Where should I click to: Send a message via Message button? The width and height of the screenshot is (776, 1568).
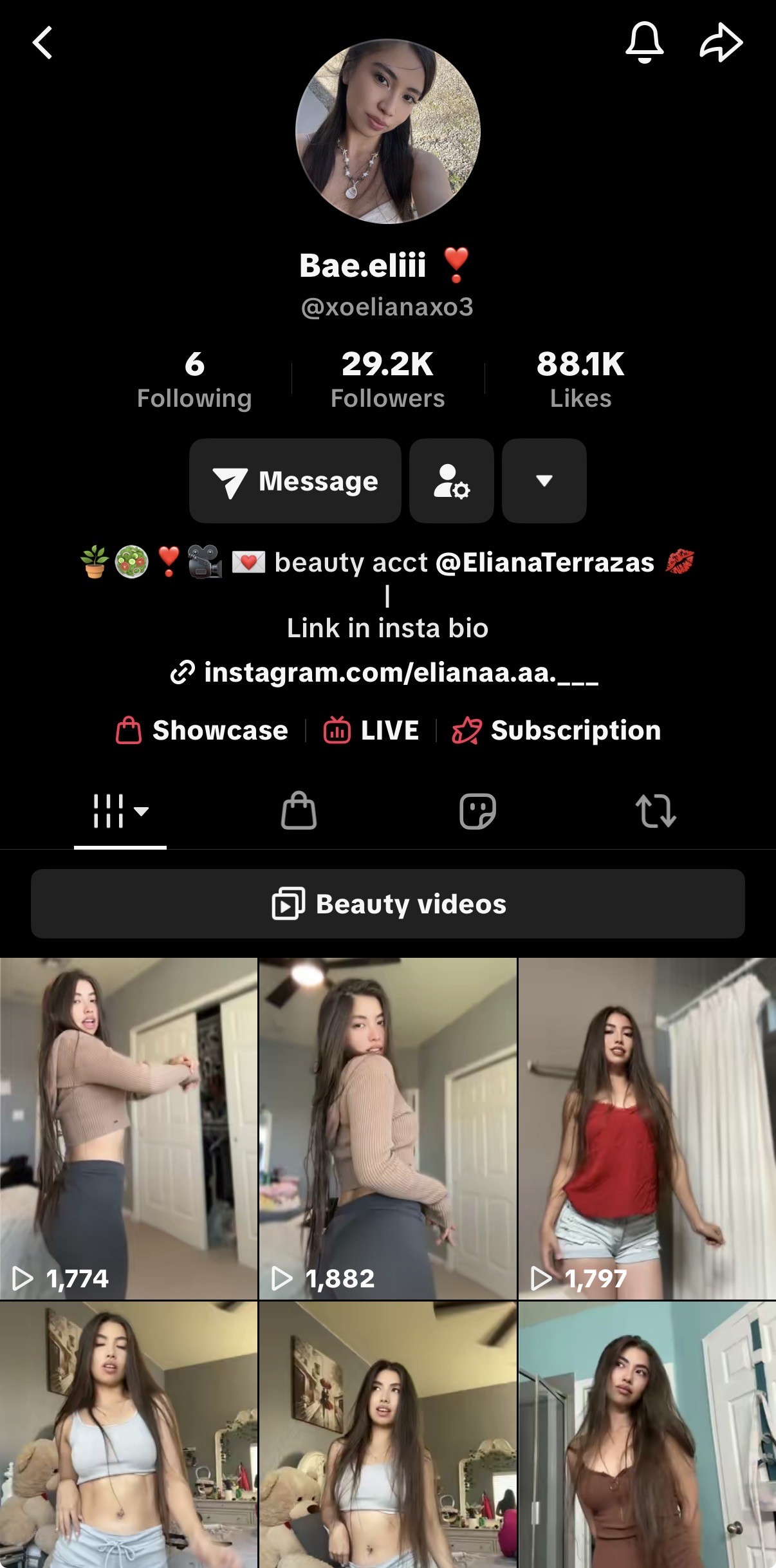pos(295,481)
